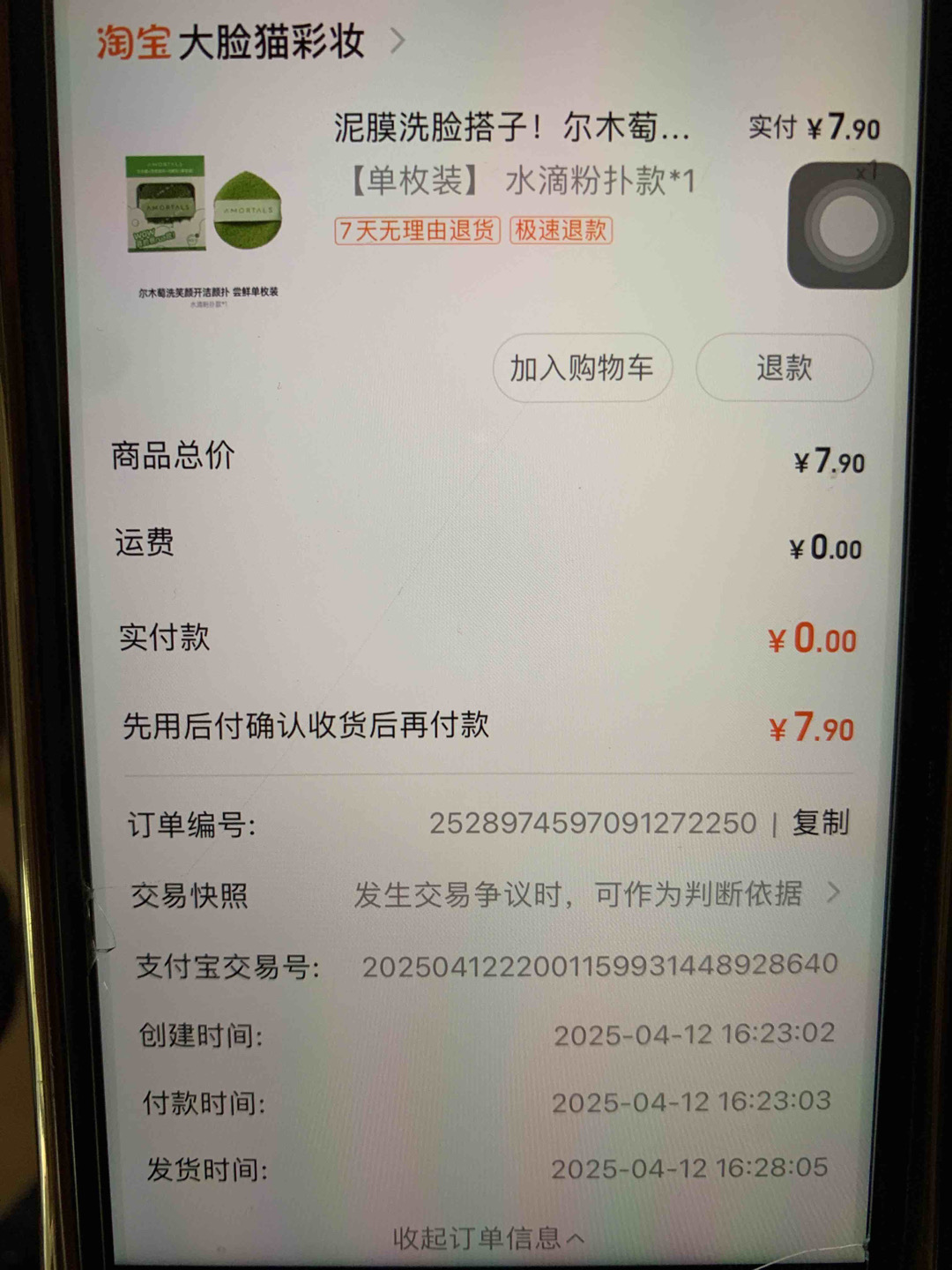Open the 大脸猫彩妆 store page
952x1270 pixels.
click(x=271, y=42)
